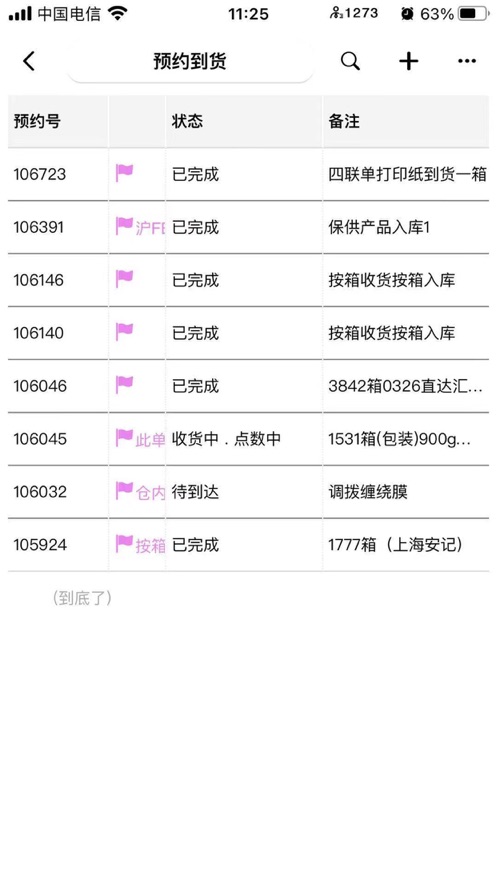Open the three-dot overflow menu

[467, 61]
